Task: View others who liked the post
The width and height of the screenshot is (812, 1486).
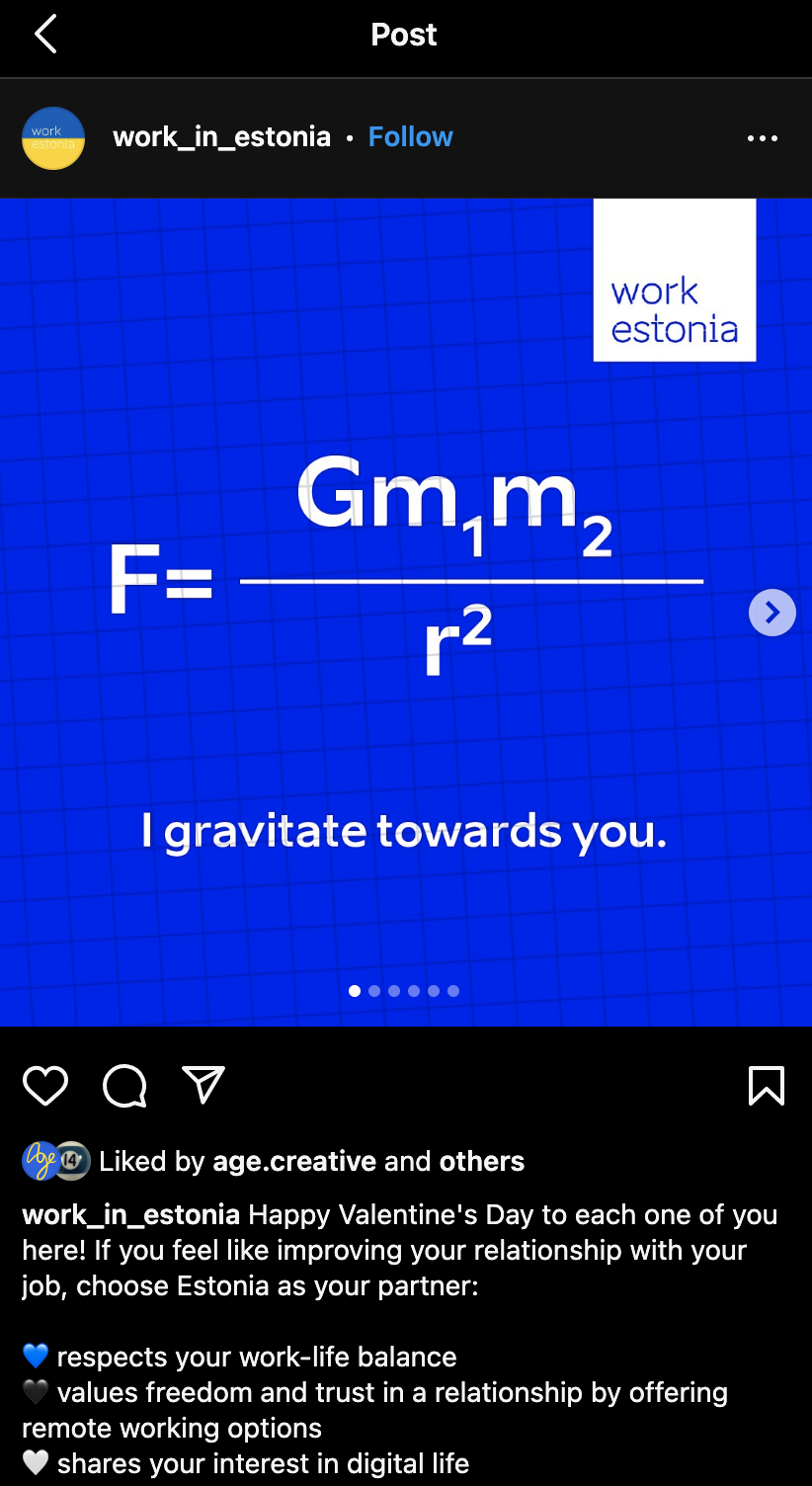Action: (x=481, y=1161)
